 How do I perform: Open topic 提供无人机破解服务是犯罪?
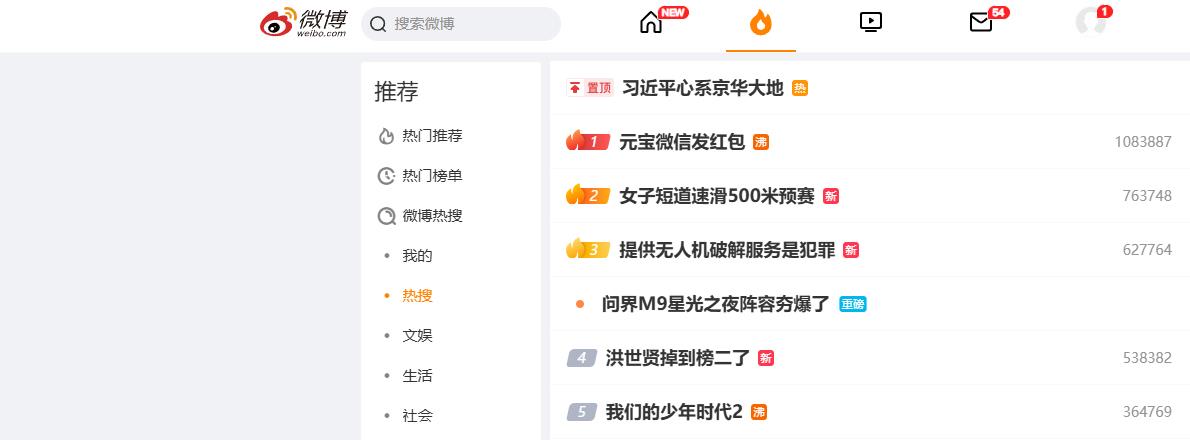[x=726, y=250]
